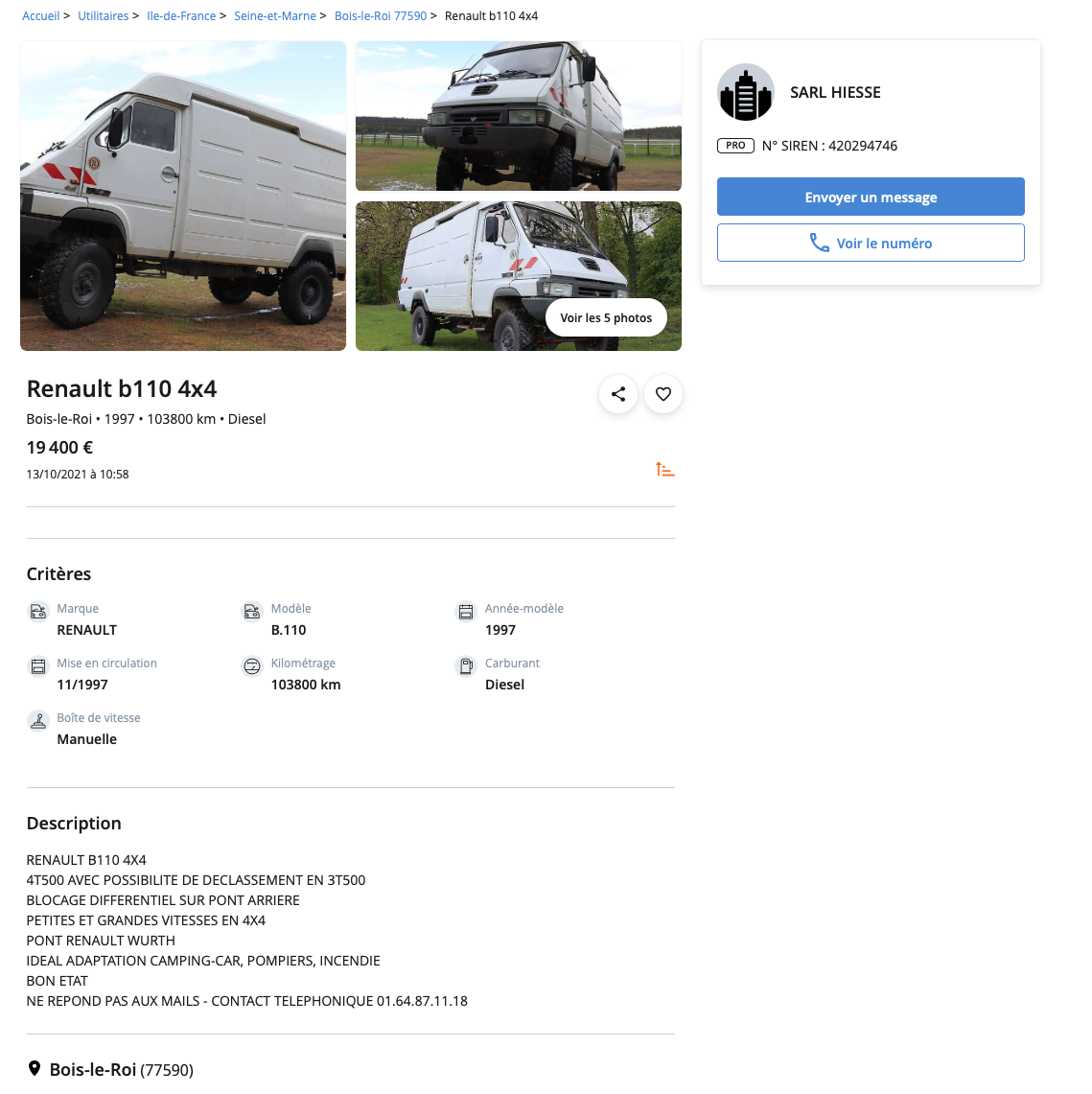This screenshot has height=1094, width=1092.
Task: Open the Bois-le-Roi 77590 breadcrumb link
Action: pyautogui.click(x=381, y=16)
